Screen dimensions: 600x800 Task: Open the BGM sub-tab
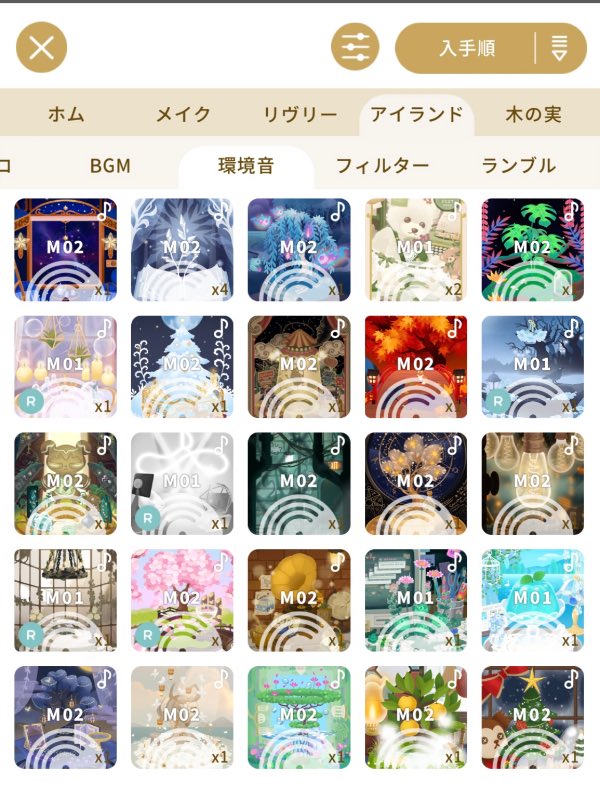tap(110, 166)
